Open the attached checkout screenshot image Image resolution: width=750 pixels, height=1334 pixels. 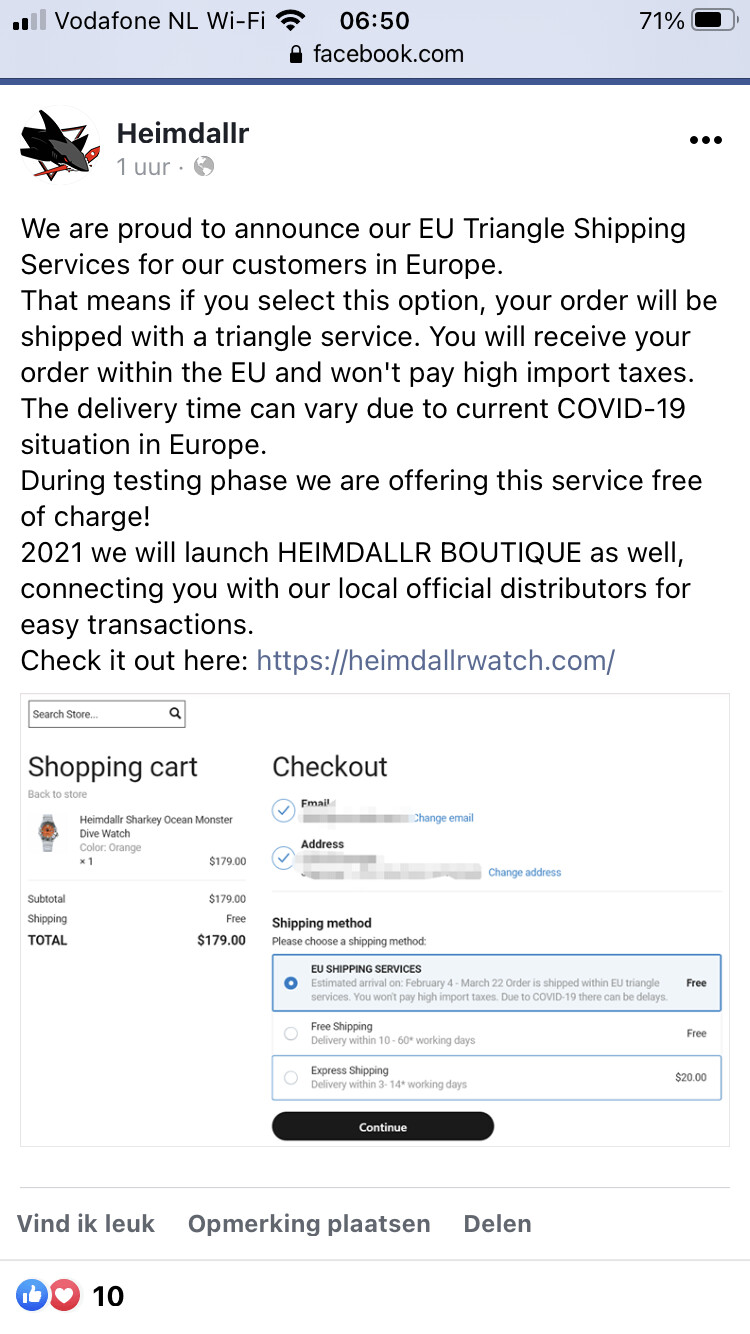tap(375, 919)
